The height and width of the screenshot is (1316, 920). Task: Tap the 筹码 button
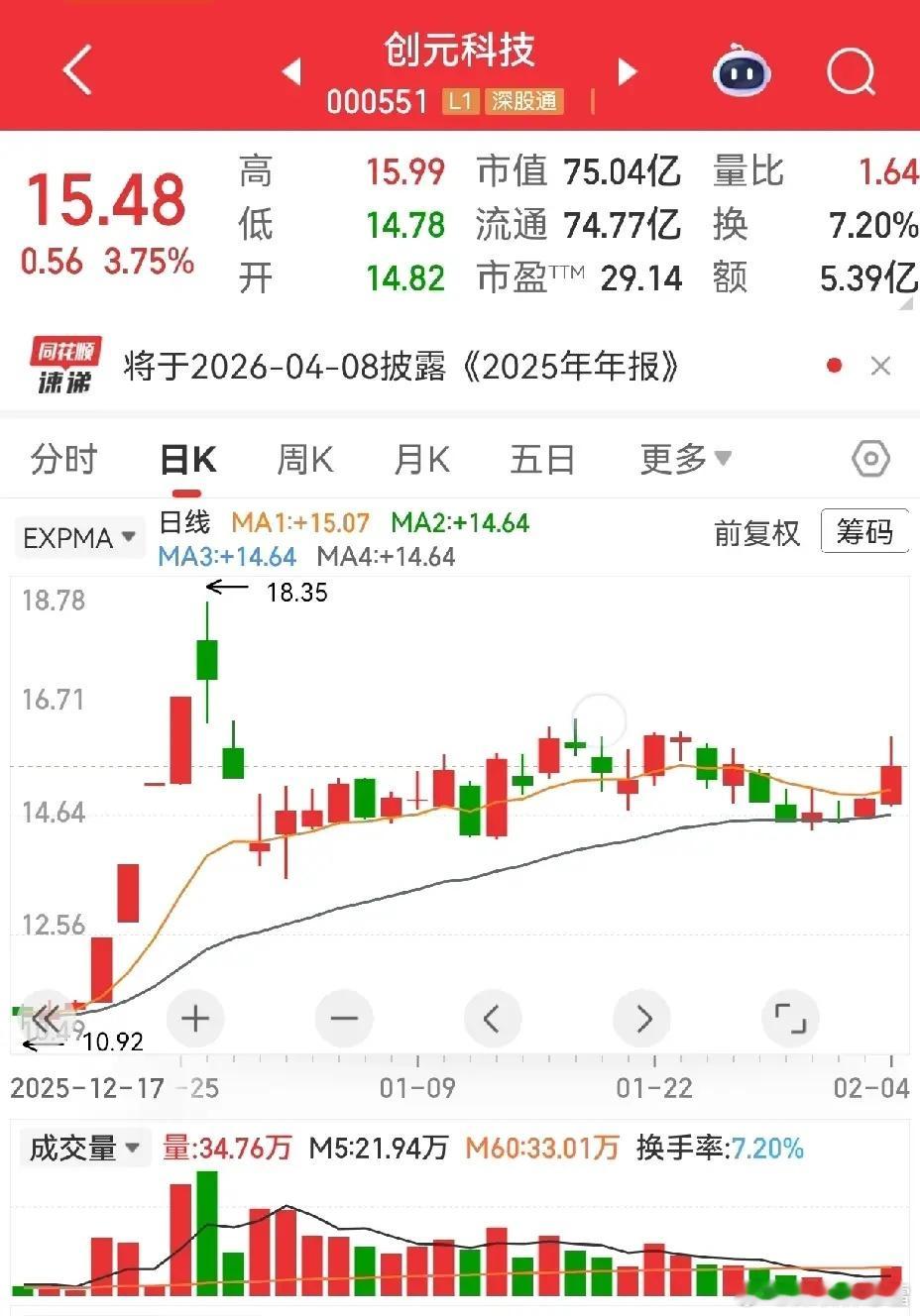click(x=864, y=532)
